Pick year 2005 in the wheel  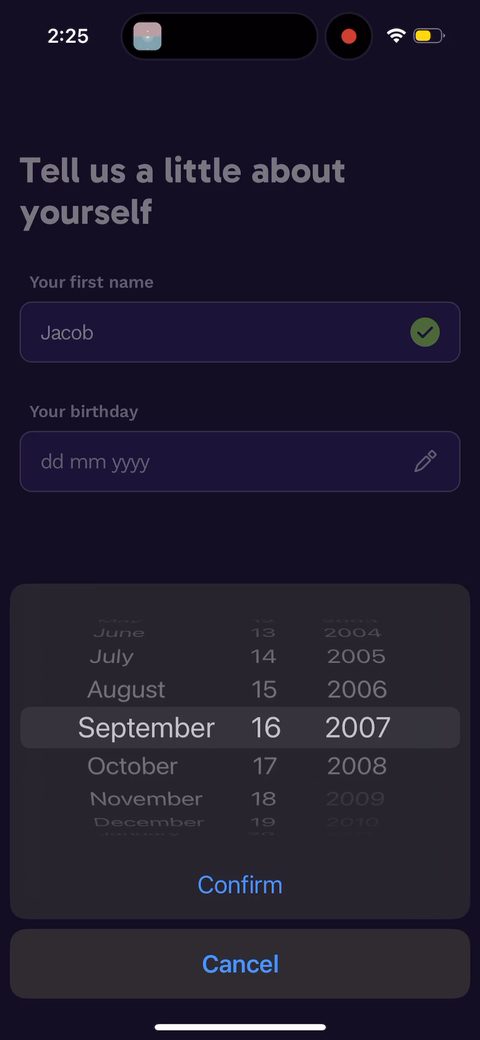pyautogui.click(x=356, y=657)
